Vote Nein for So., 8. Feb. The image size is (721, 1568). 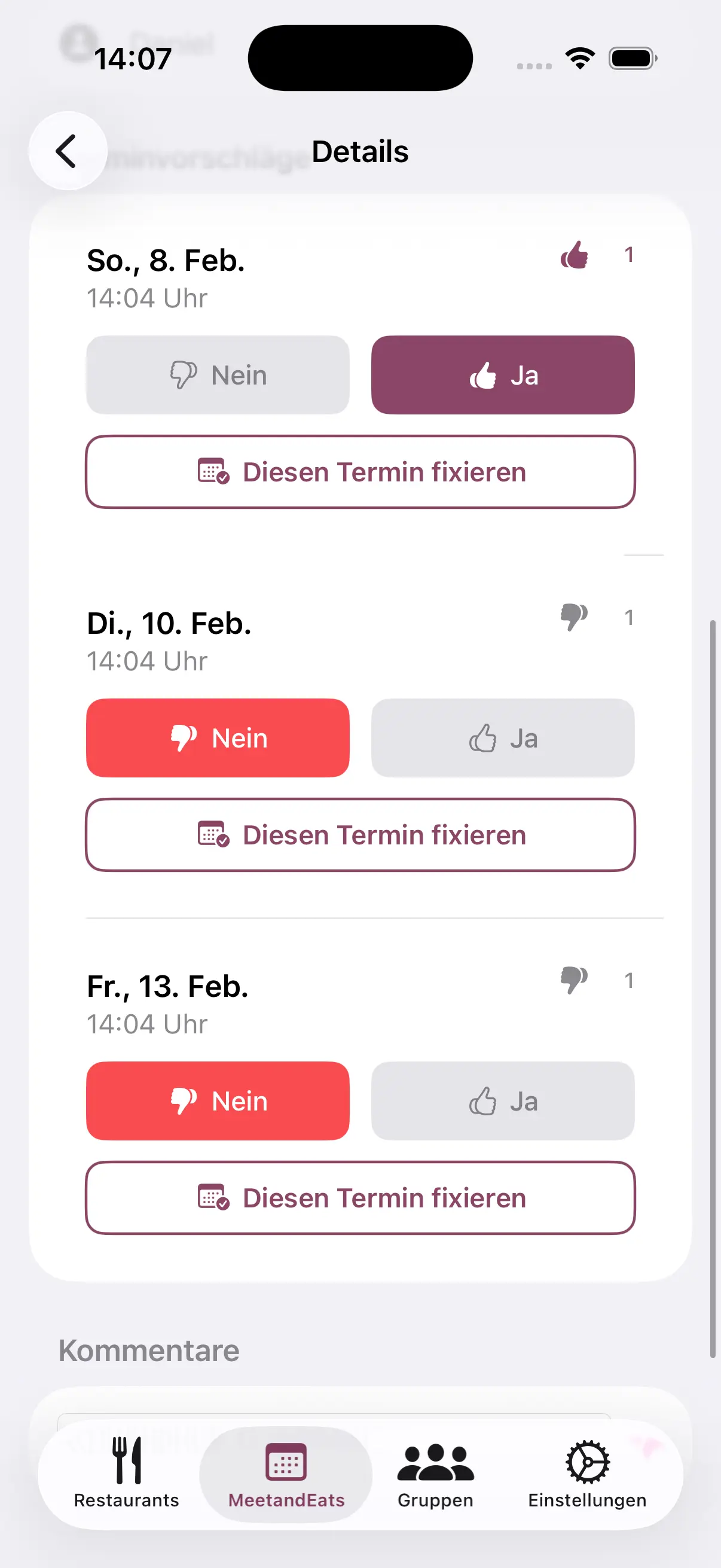tap(217, 375)
